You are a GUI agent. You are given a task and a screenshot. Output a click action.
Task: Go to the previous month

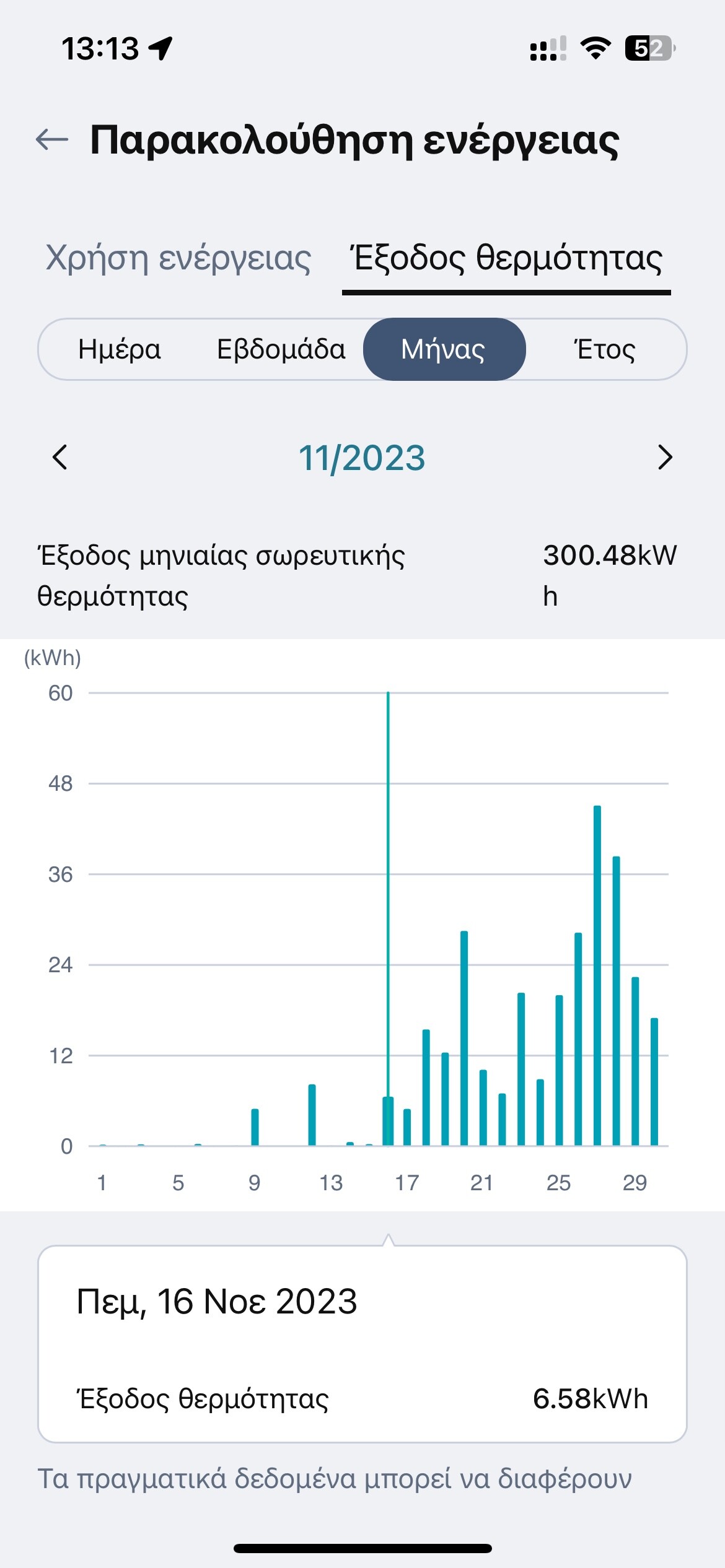click(x=59, y=458)
